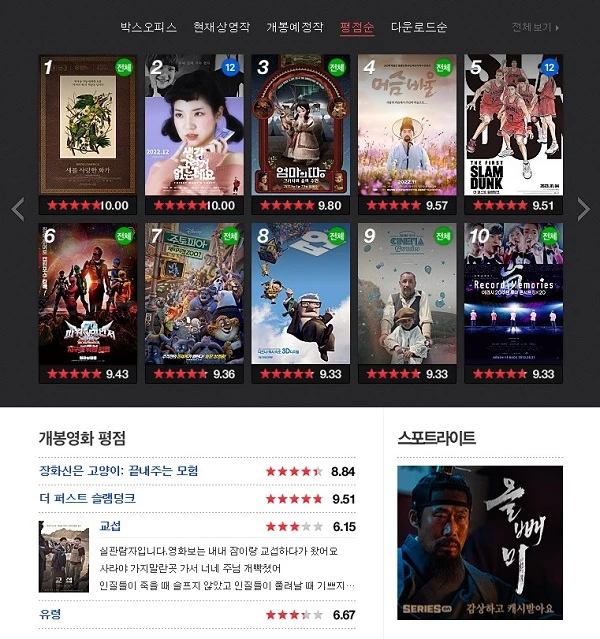Open the 유령 movie rating entry
The height and width of the screenshot is (639, 600).
50,614
